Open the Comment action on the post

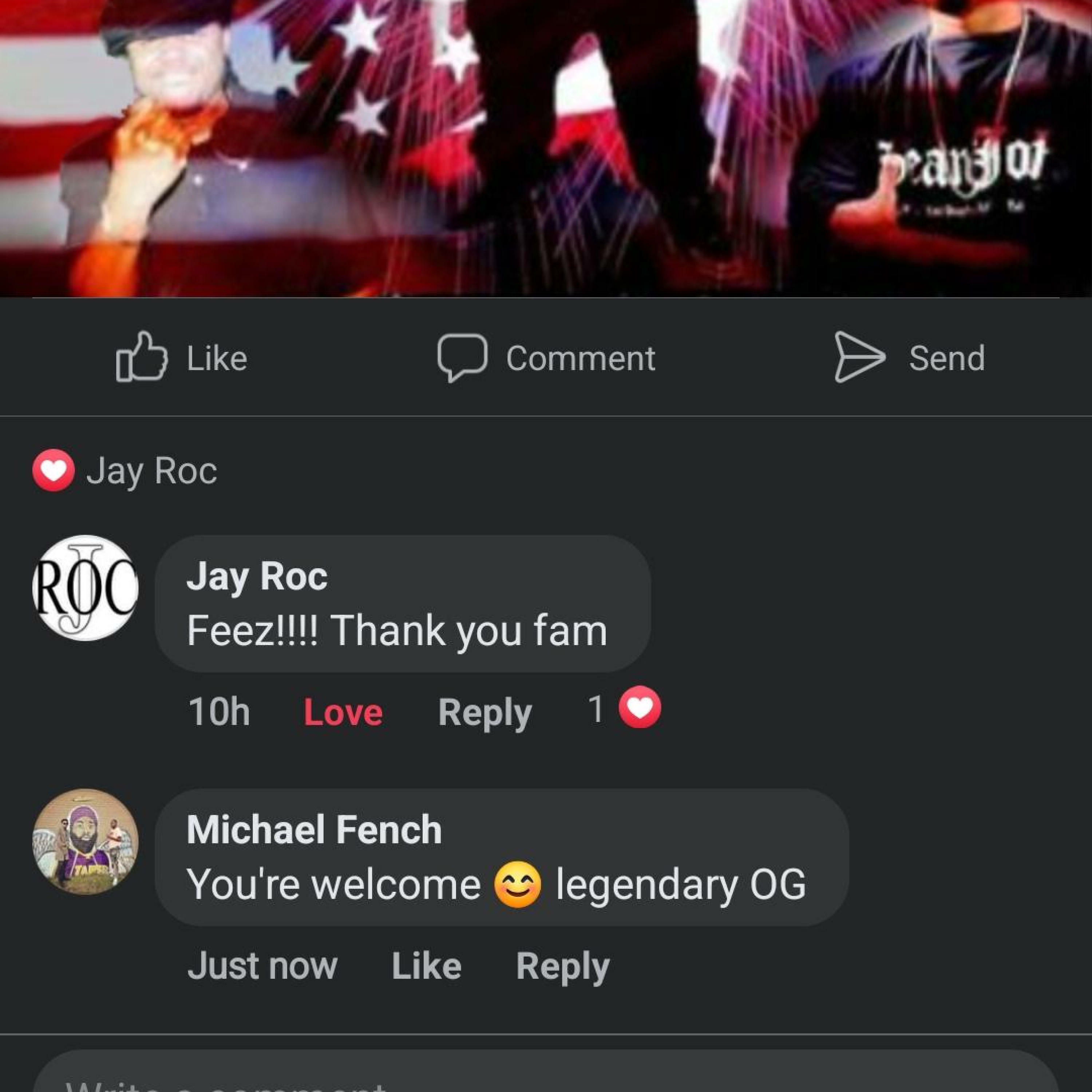point(546,358)
